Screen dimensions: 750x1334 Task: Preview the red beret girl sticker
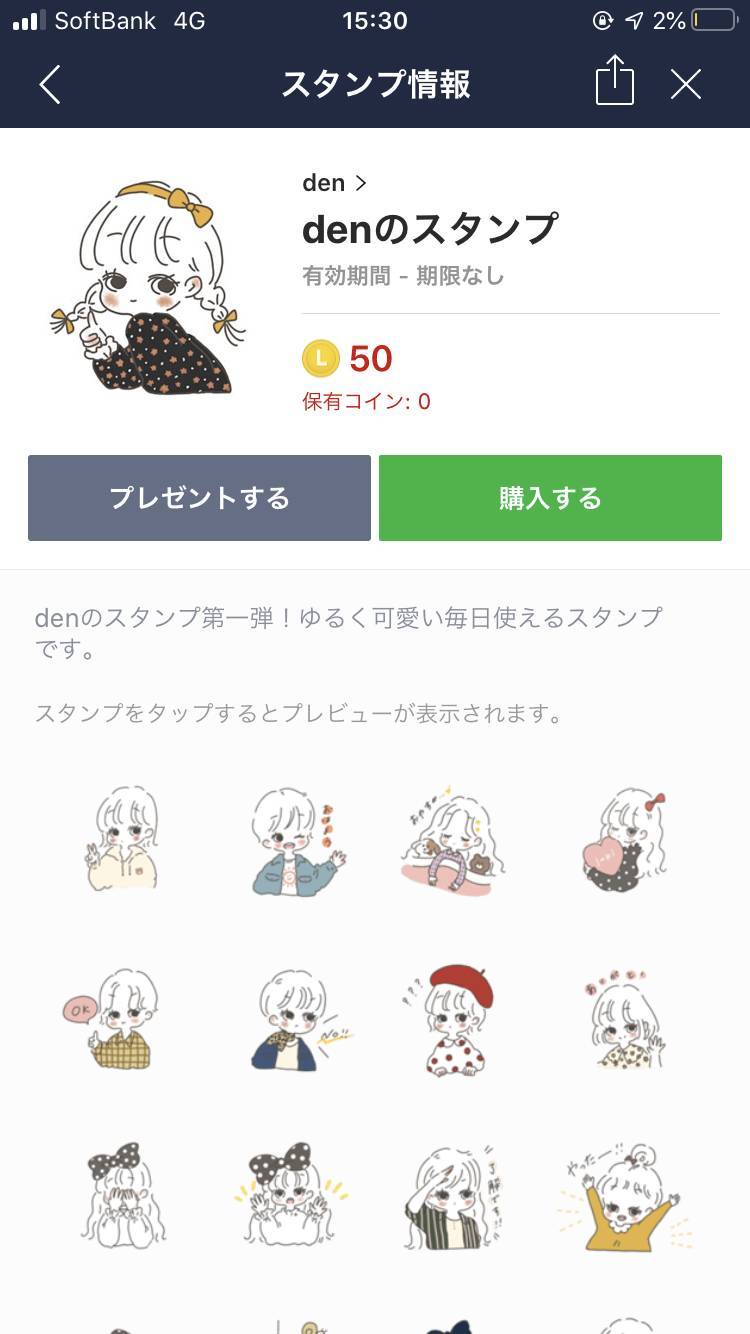(453, 1019)
